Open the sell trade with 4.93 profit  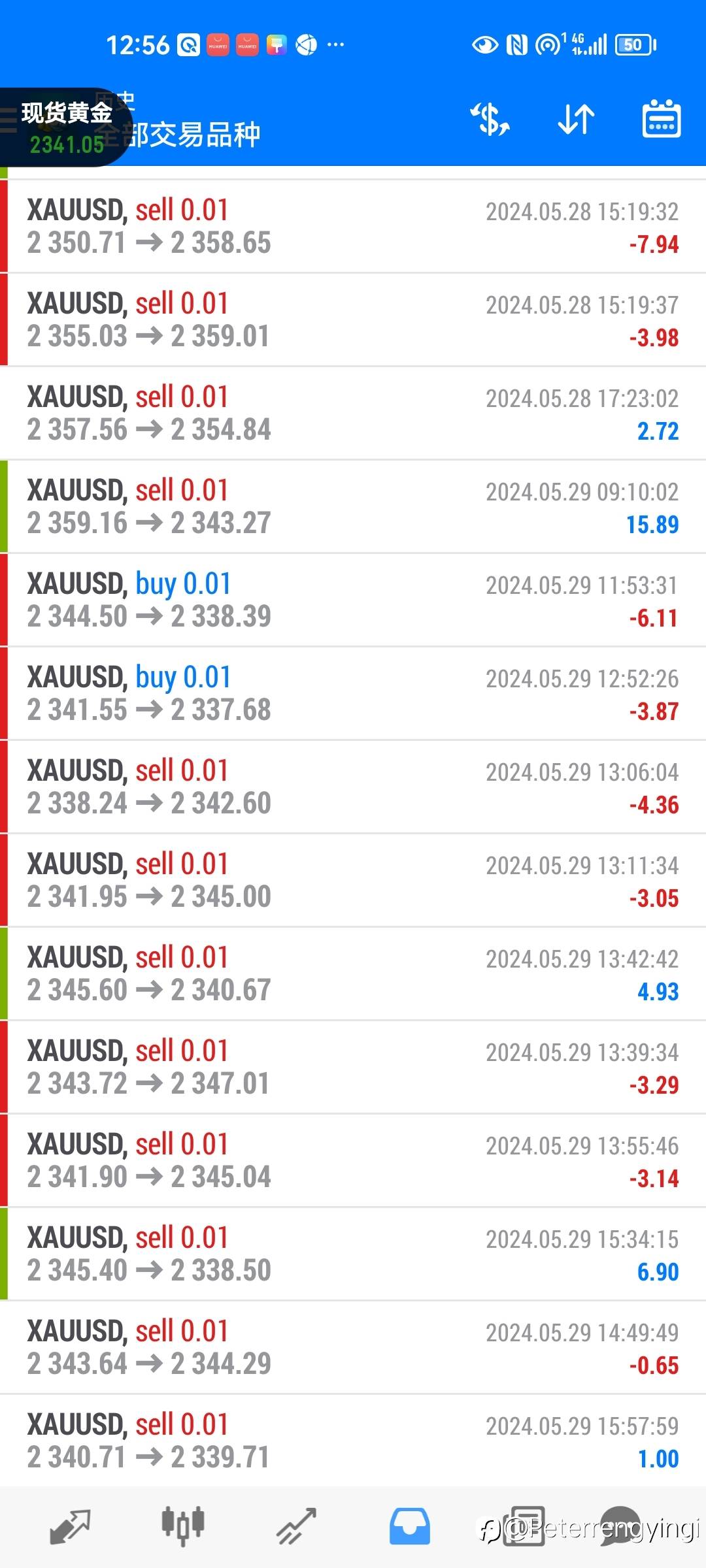pyautogui.click(x=353, y=974)
